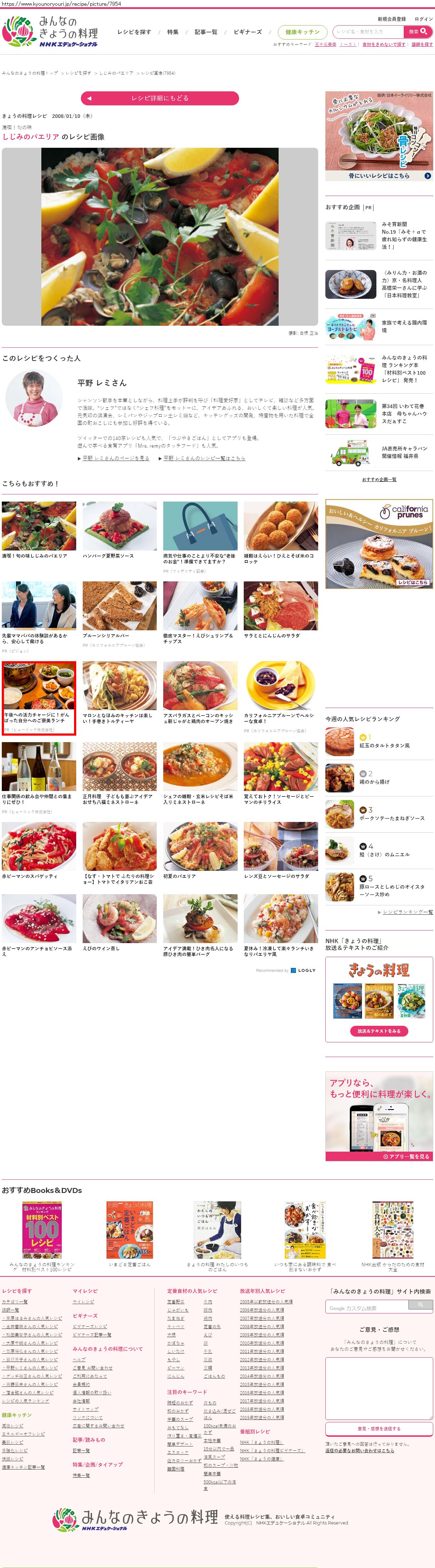Open the レシピを探す navigation item
Image resolution: width=435 pixels, height=1568 pixels.
click(134, 32)
